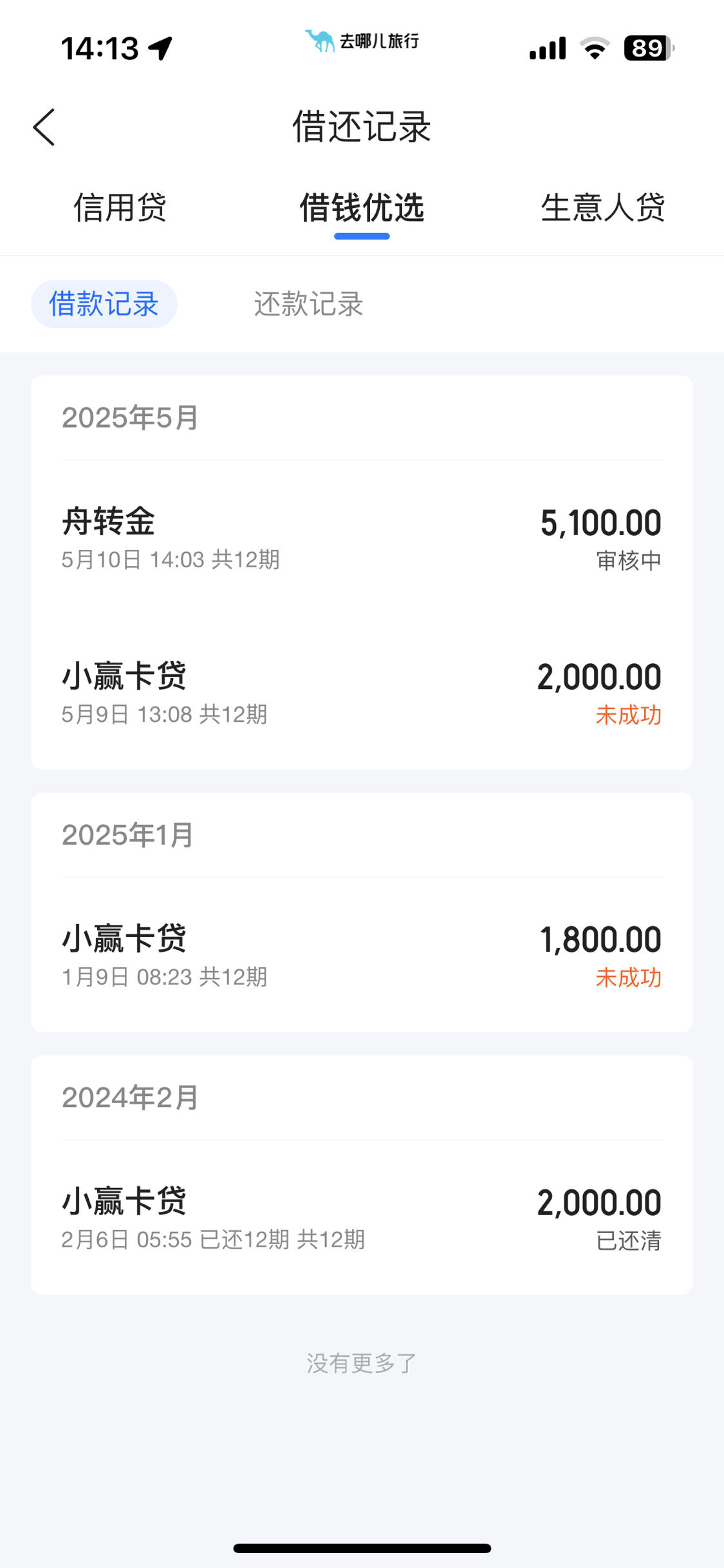Switch to 还款记录
724x1568 pixels.
click(x=309, y=304)
